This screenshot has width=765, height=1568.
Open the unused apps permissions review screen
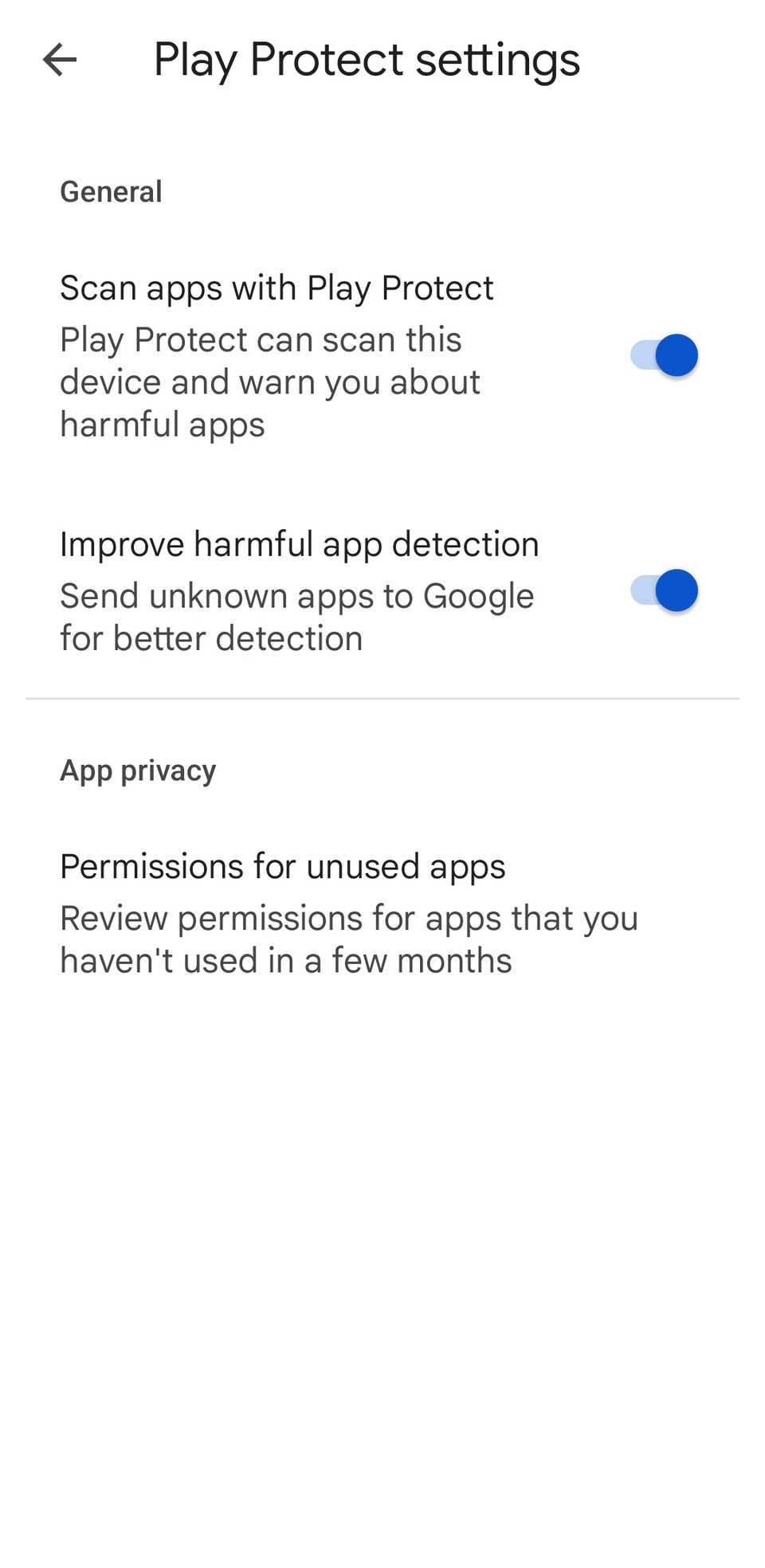(282, 866)
